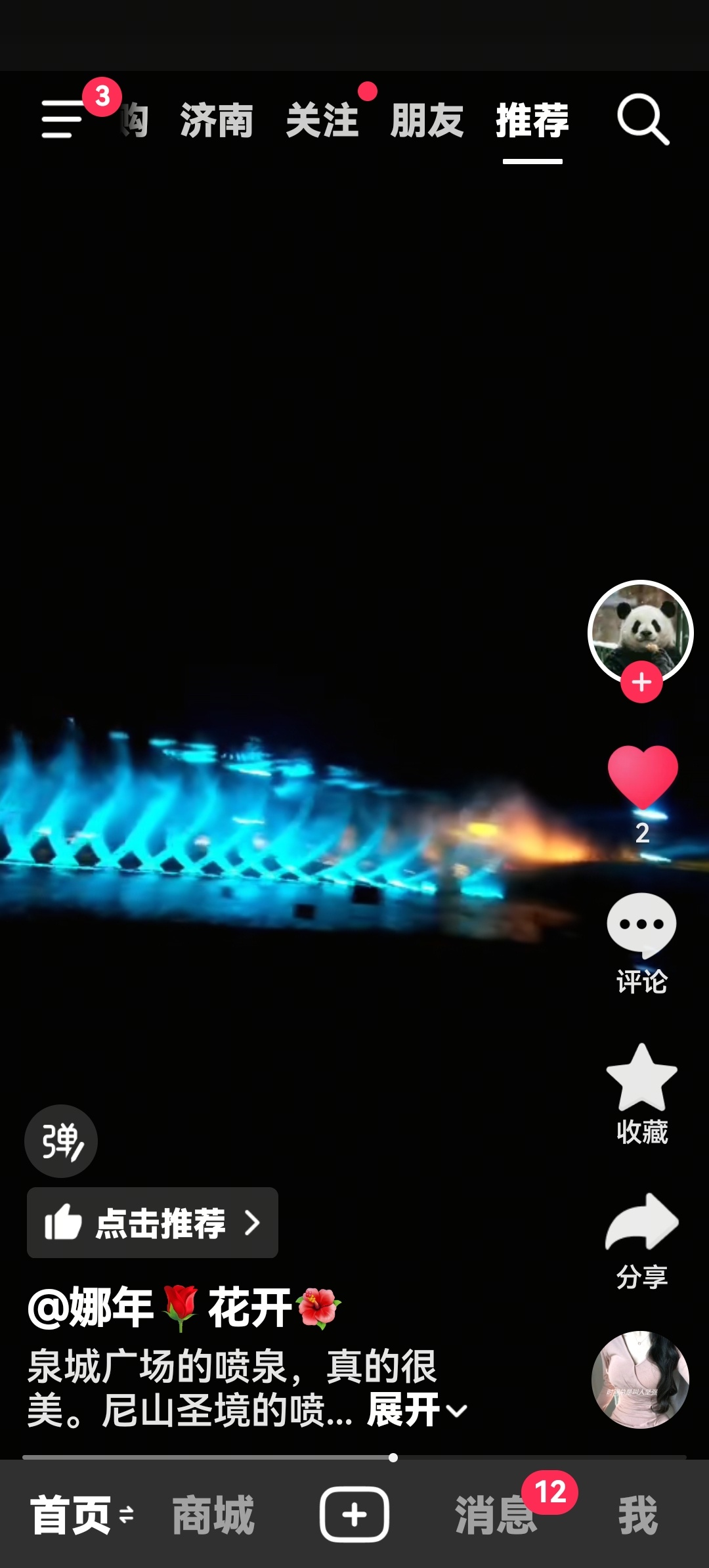709x1568 pixels.
Task: Open the panda avatar profile
Action: point(640,629)
